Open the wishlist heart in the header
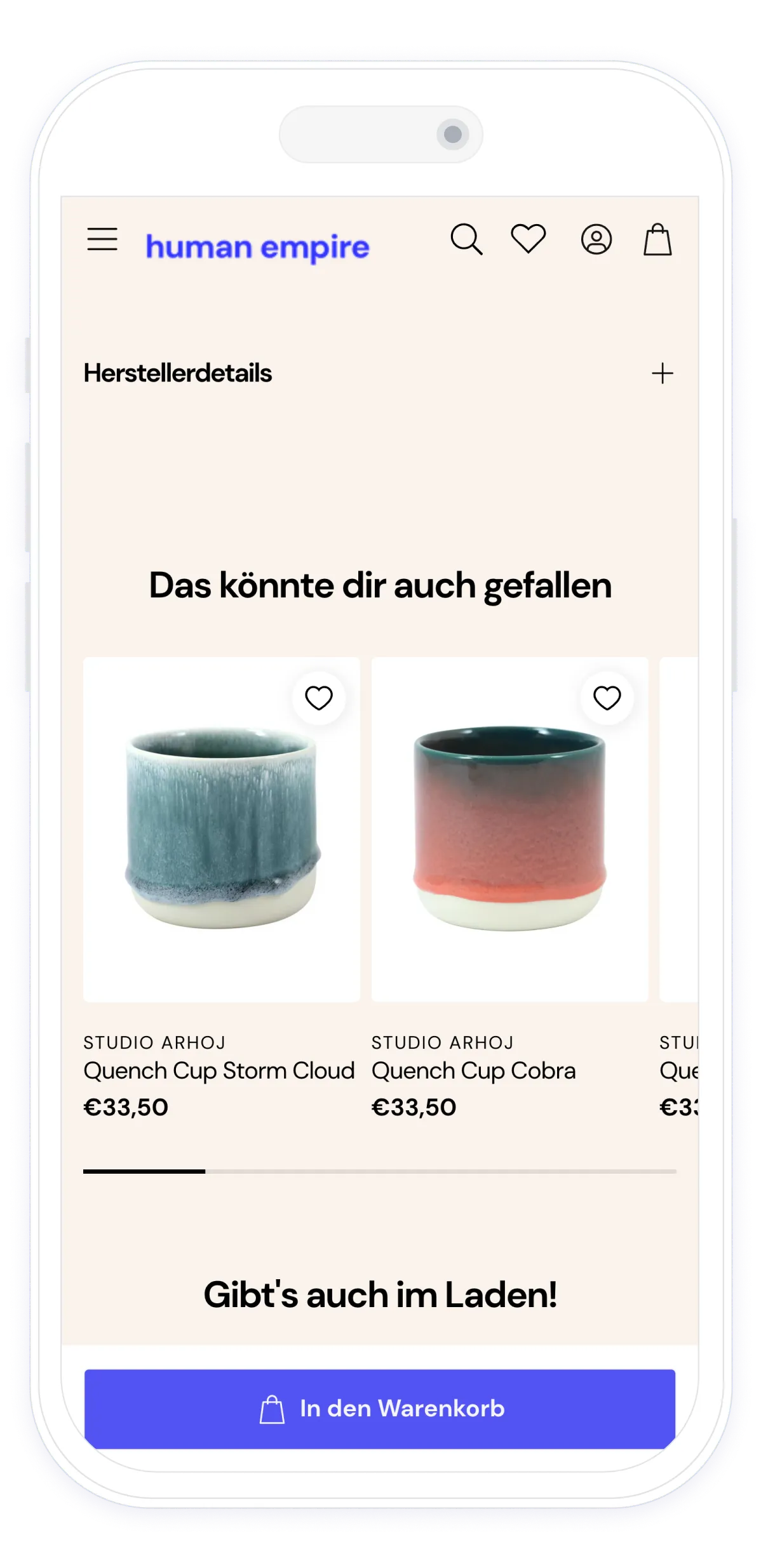Screen dimensions: 761x1568 pos(529,239)
